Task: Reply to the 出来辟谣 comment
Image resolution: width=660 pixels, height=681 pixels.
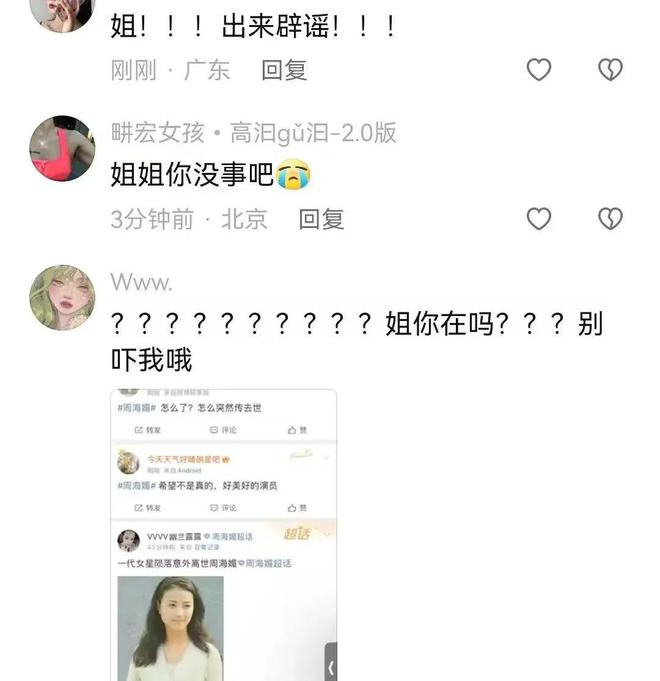Action: tap(284, 70)
